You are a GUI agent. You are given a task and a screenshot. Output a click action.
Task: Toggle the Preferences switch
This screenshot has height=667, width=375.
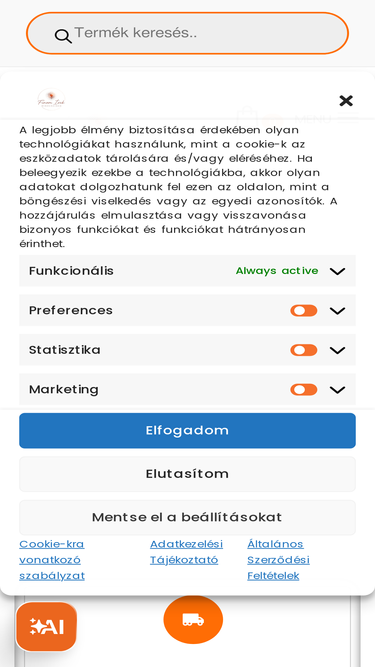click(304, 311)
